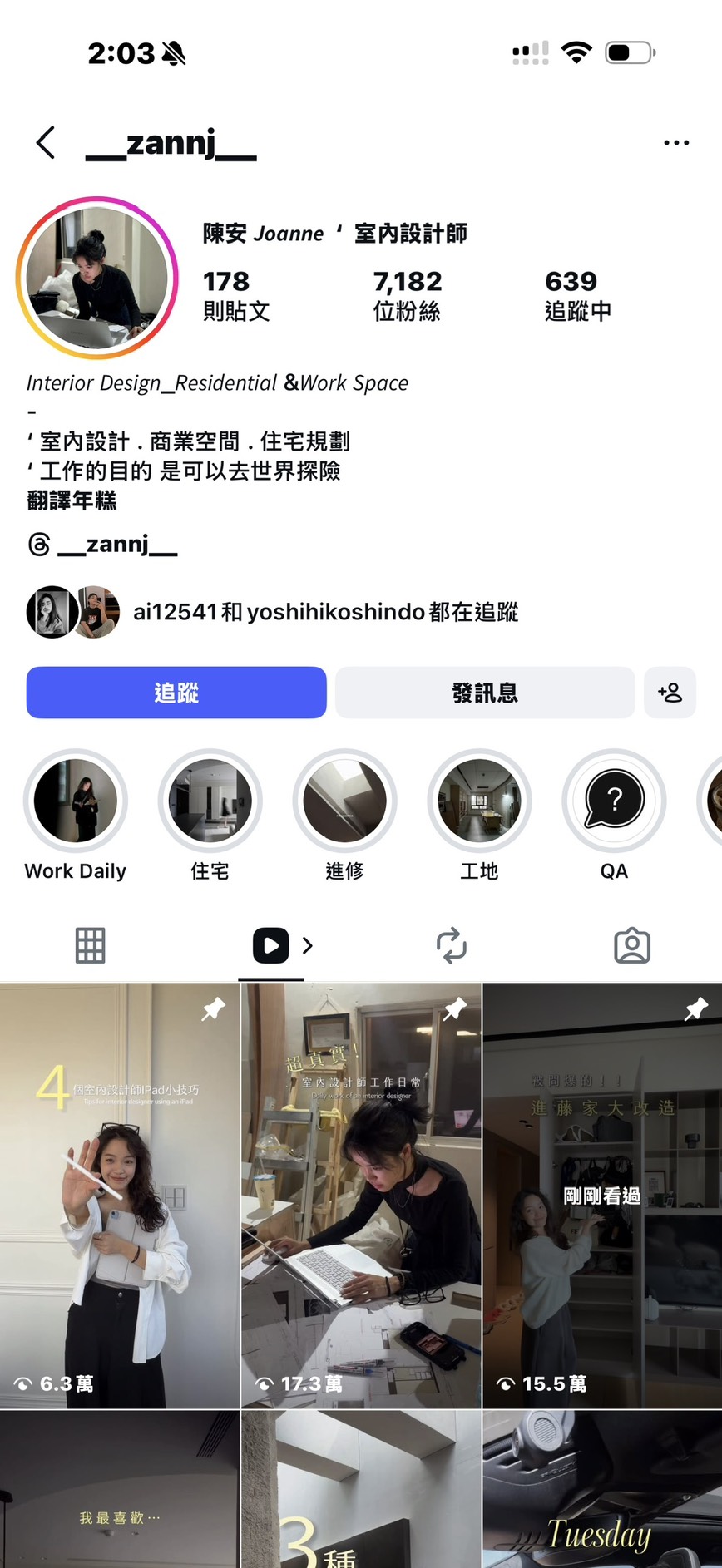Open the 工地 highlight
Screen dimensions: 722x1568
[479, 801]
